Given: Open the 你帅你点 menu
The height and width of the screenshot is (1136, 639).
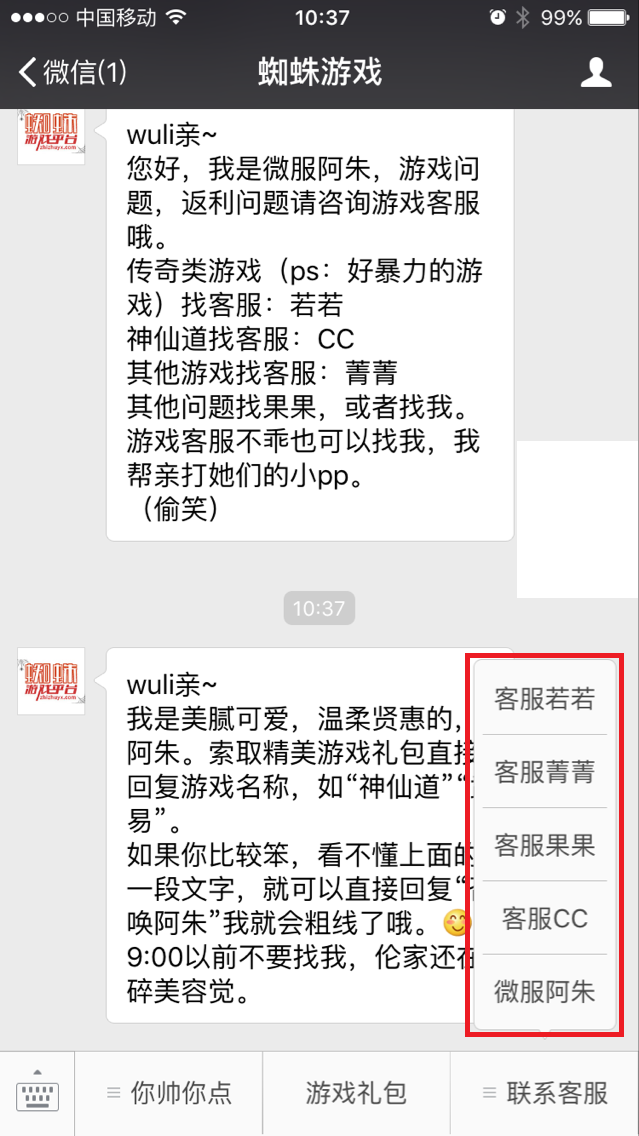Looking at the screenshot, I should (x=169, y=1093).
